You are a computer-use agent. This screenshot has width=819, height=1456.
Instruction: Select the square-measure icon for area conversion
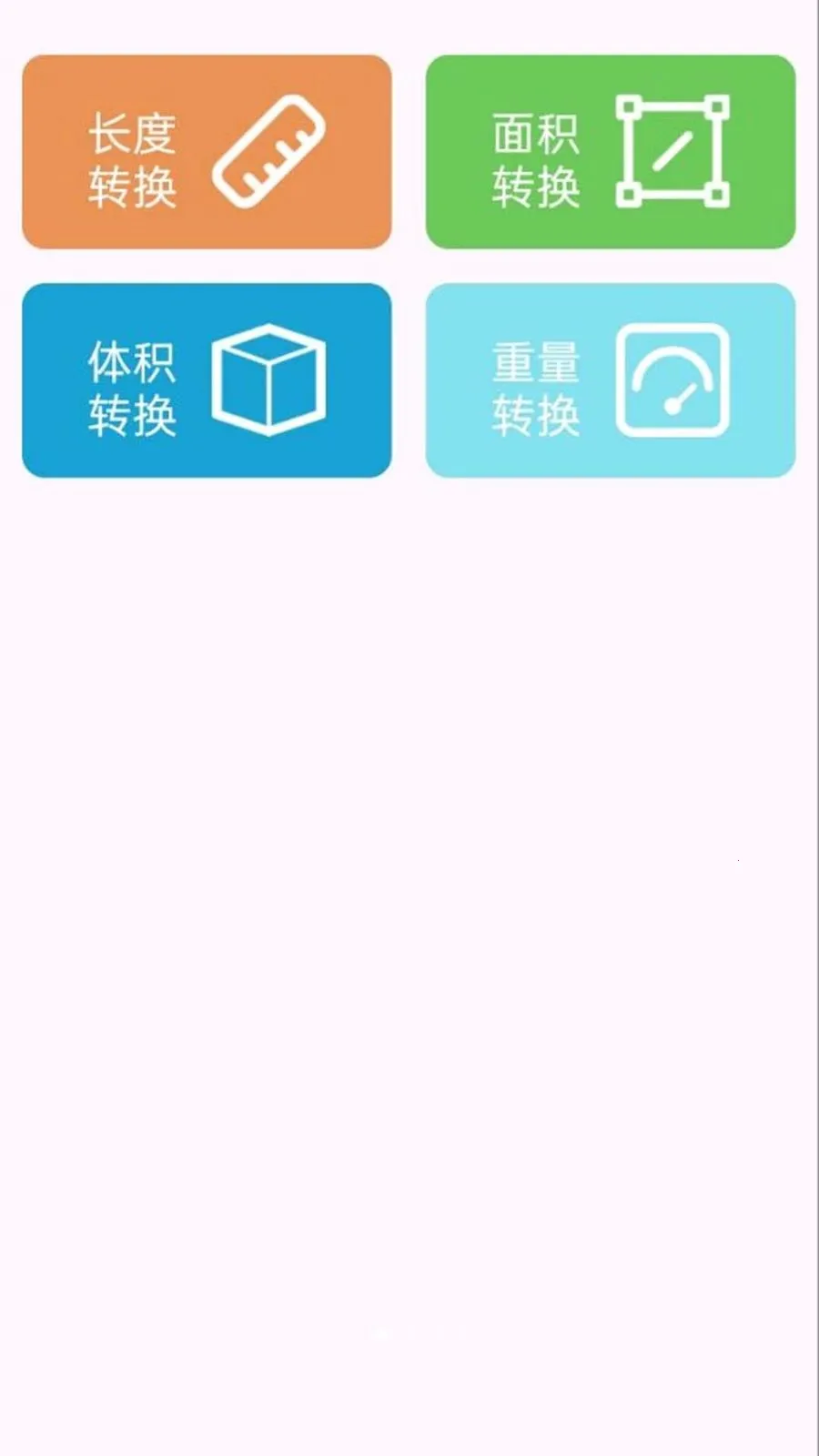pos(673,150)
